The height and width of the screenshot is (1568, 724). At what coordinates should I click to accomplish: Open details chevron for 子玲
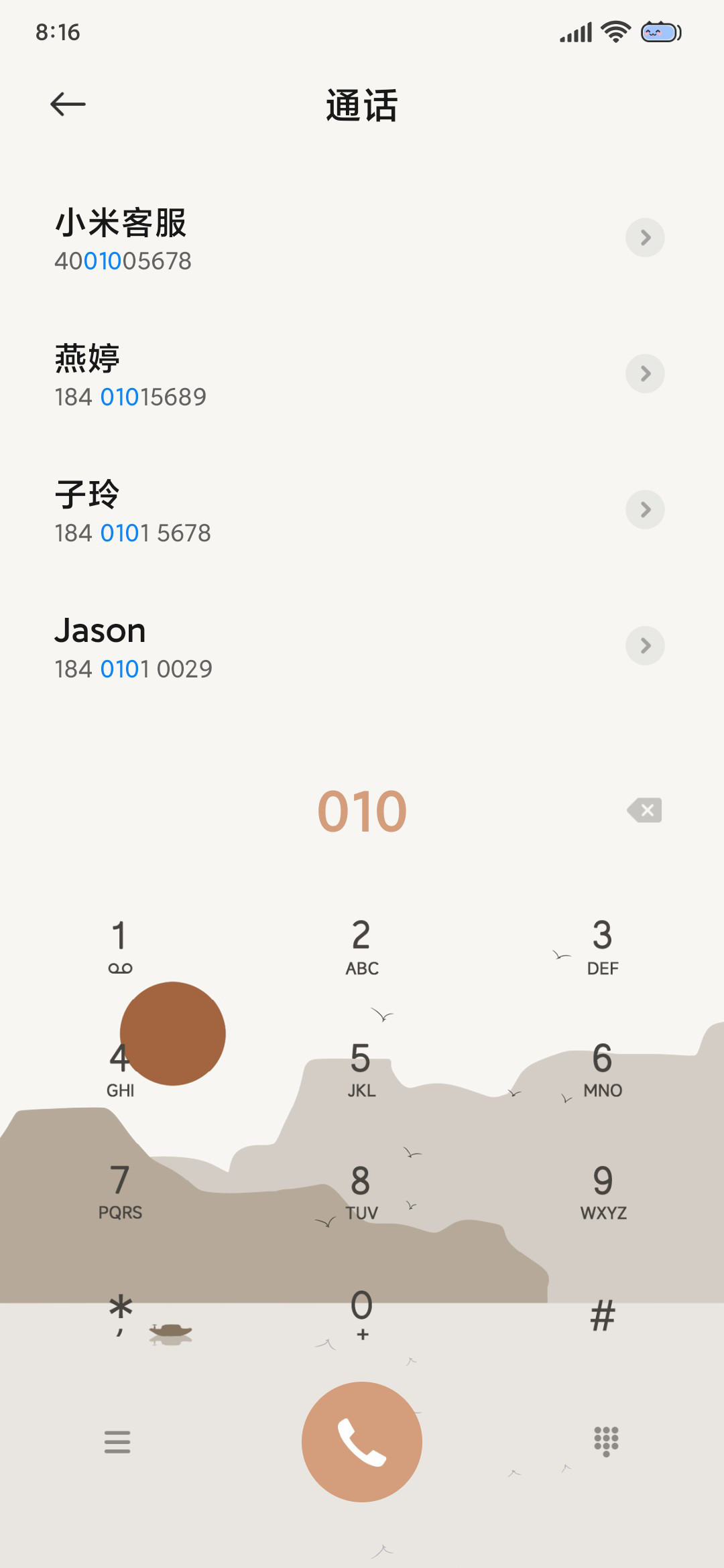click(x=645, y=509)
